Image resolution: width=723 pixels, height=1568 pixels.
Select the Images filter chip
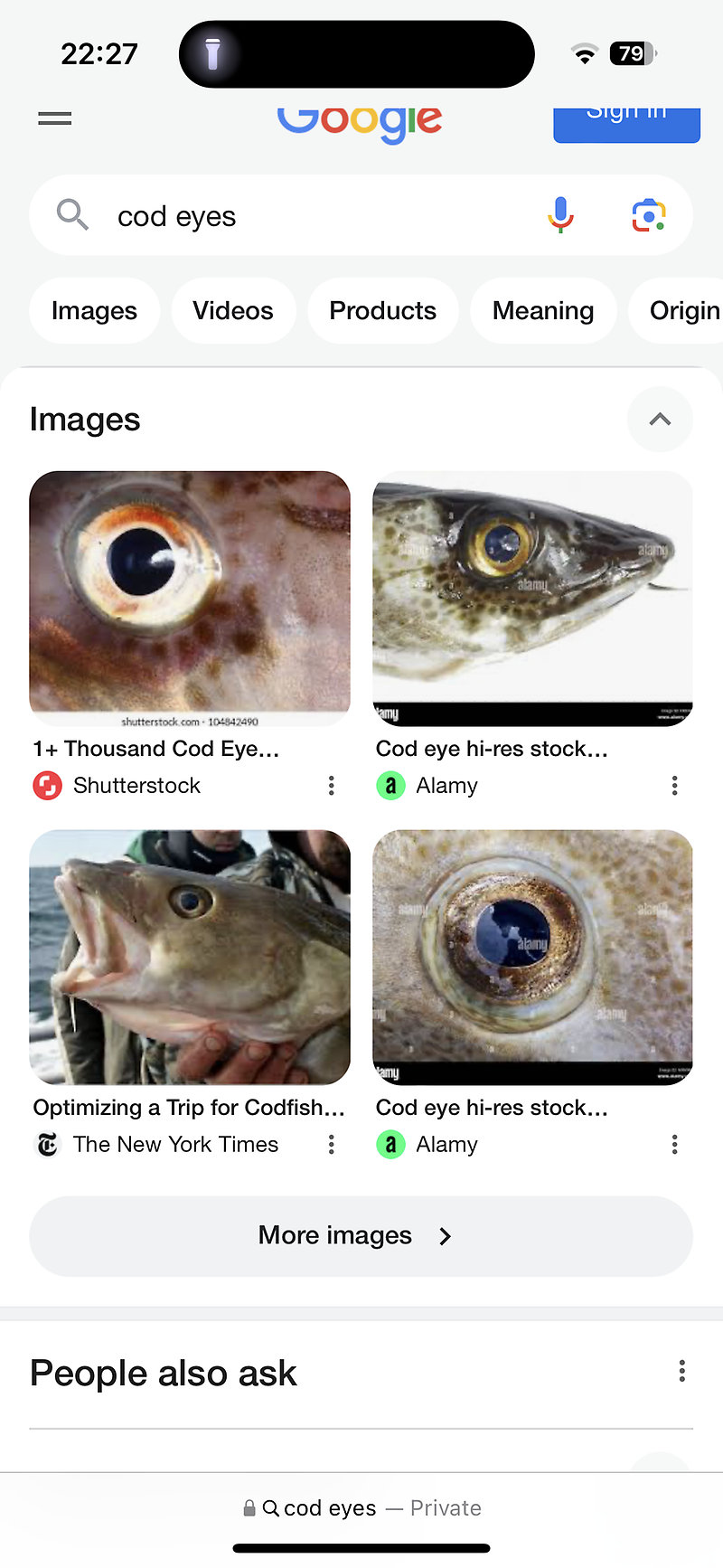click(94, 311)
